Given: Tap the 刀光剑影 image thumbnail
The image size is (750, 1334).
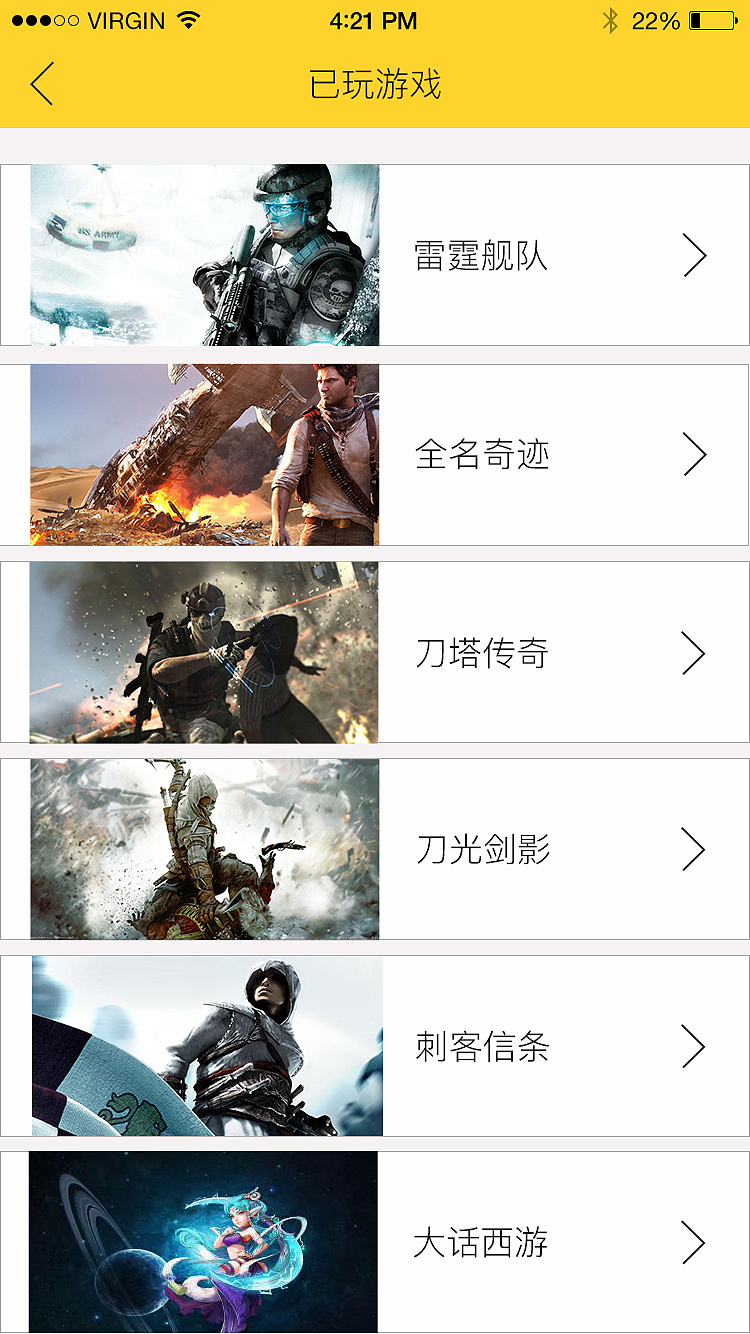Looking at the screenshot, I should pyautogui.click(x=204, y=848).
